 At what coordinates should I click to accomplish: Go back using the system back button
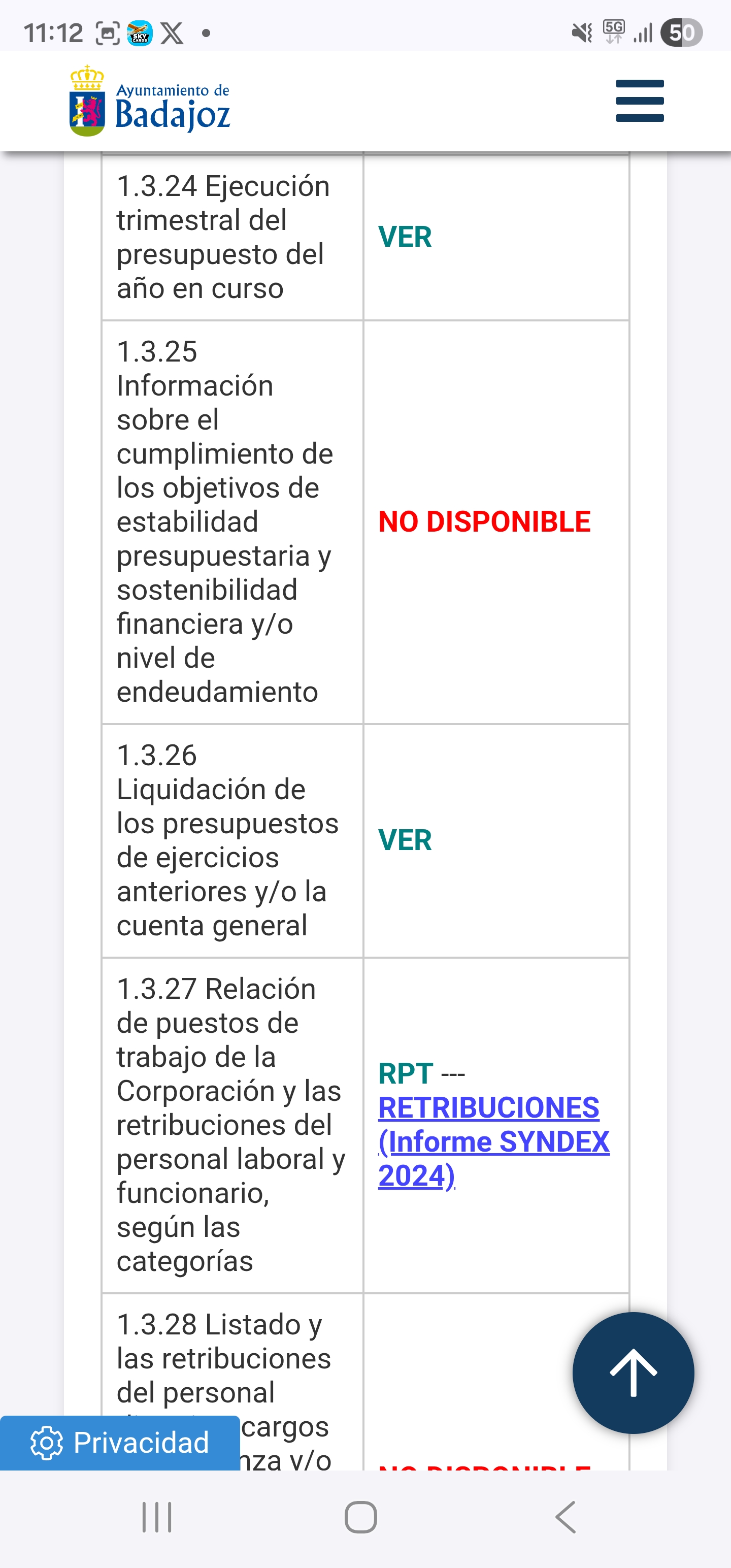(566, 1517)
